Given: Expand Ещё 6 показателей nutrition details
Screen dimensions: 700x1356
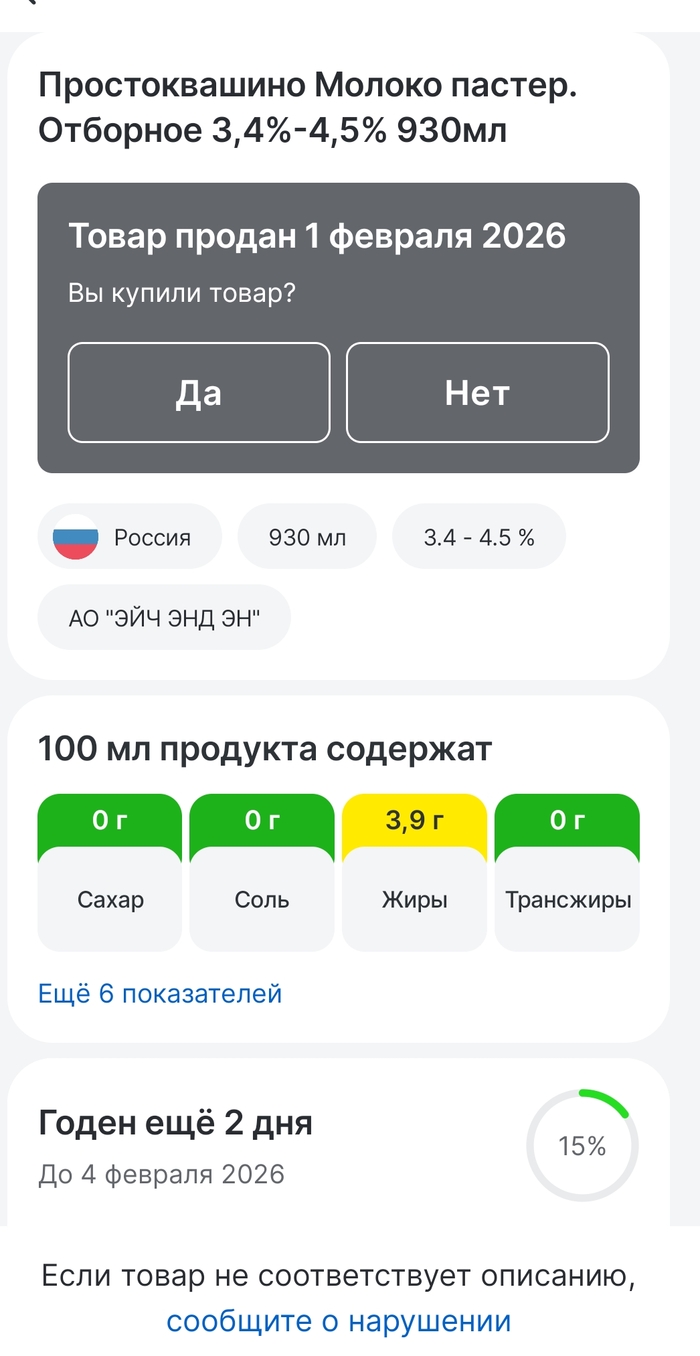Looking at the screenshot, I should point(160,993).
